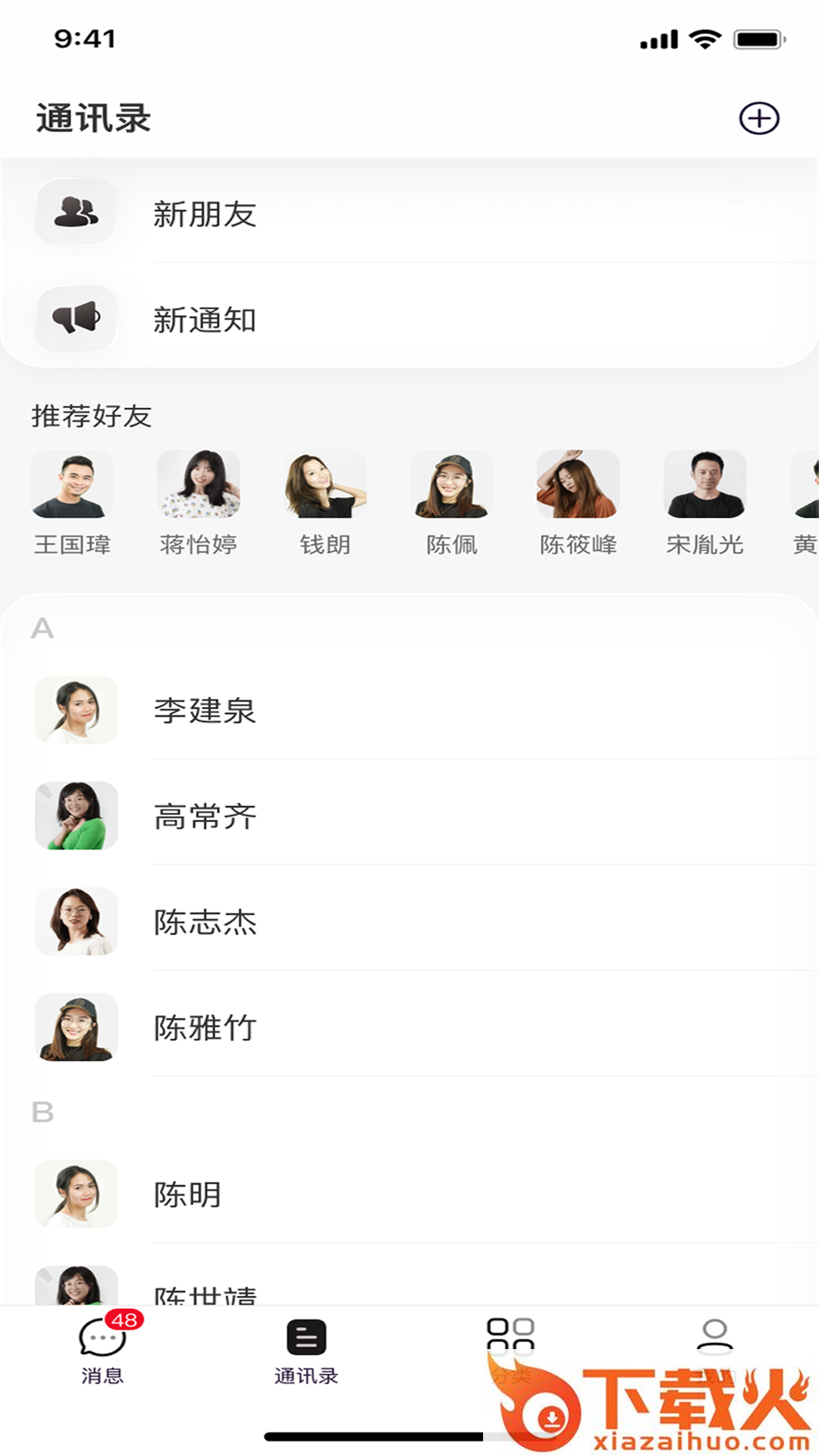Open contact 高常齐
819x1456 pixels.
pyautogui.click(x=409, y=815)
